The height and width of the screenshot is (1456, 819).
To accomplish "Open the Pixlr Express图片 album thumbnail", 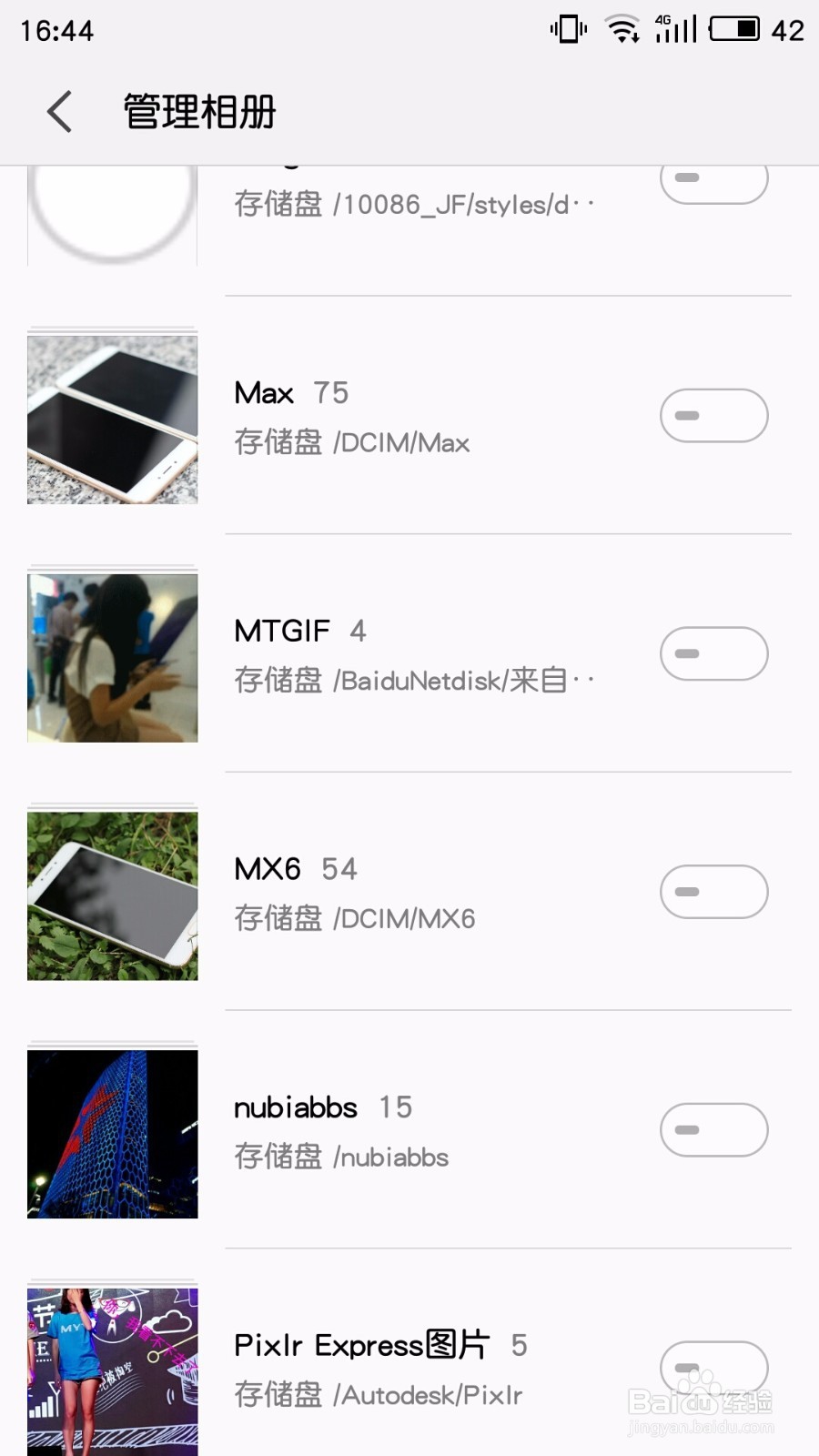I will pos(113,1372).
